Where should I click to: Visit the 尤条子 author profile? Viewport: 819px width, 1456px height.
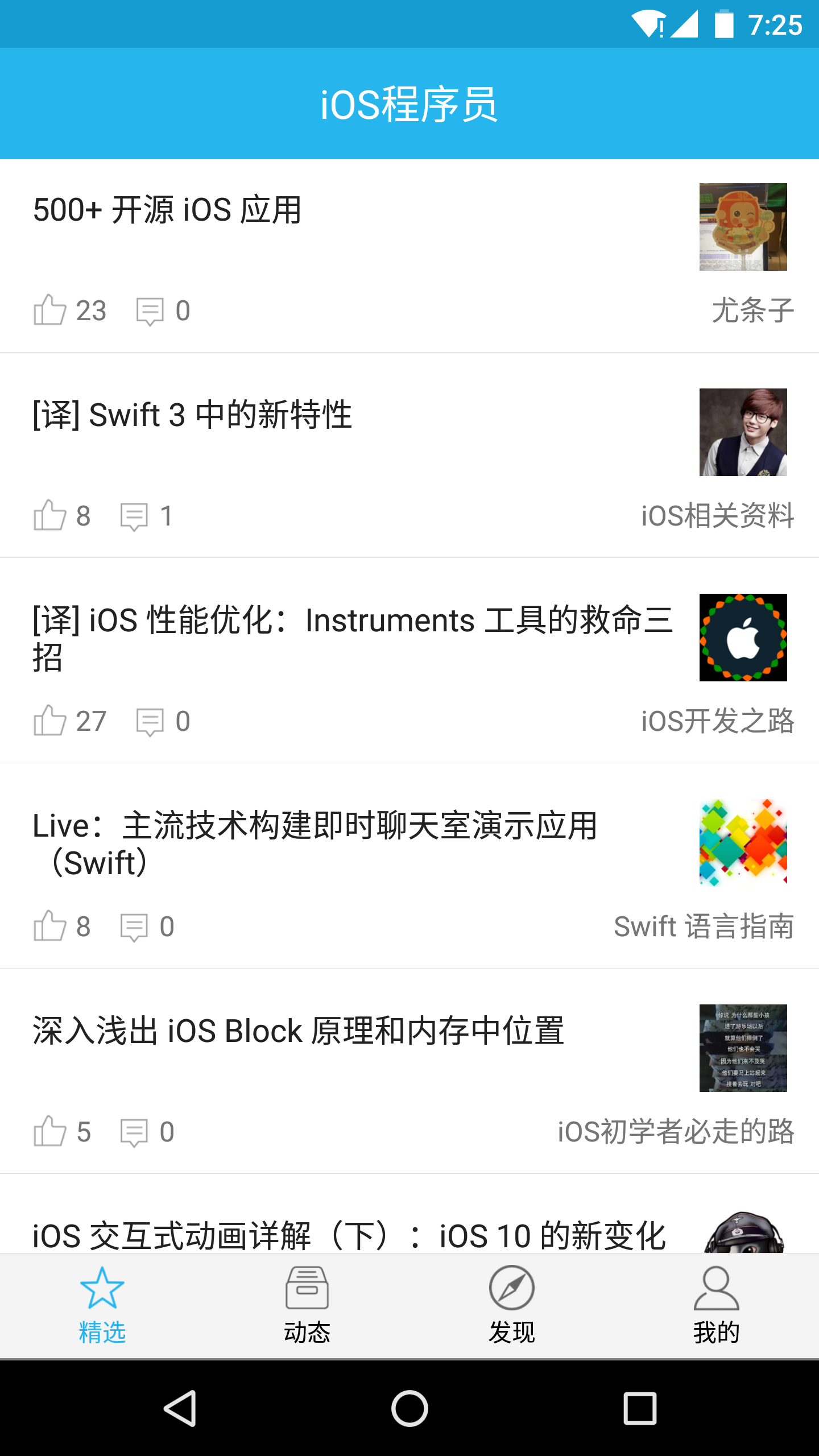[752, 311]
